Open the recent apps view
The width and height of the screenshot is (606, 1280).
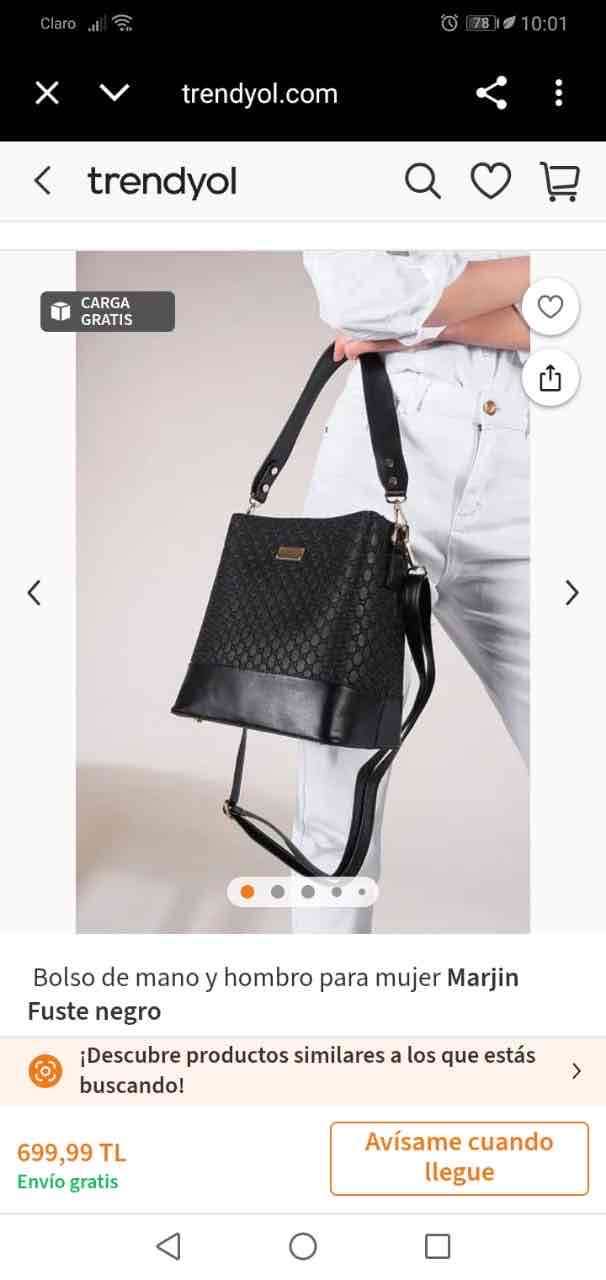coord(437,1246)
